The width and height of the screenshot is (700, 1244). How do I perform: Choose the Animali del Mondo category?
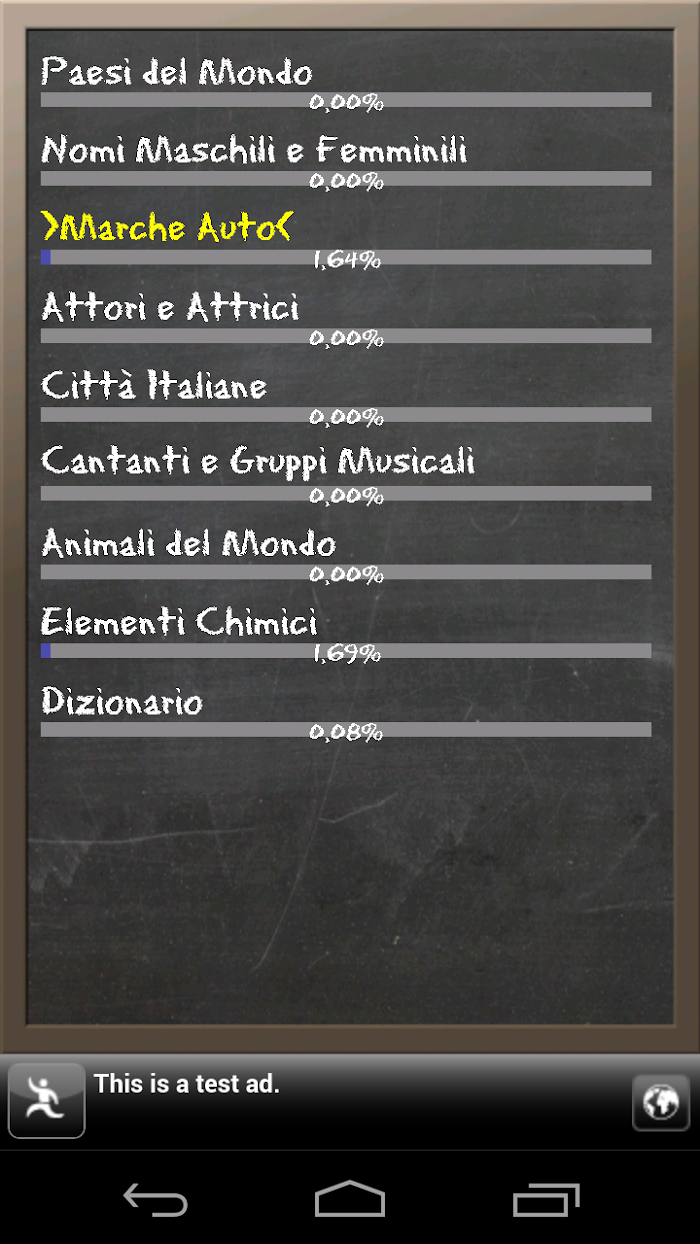tap(189, 544)
